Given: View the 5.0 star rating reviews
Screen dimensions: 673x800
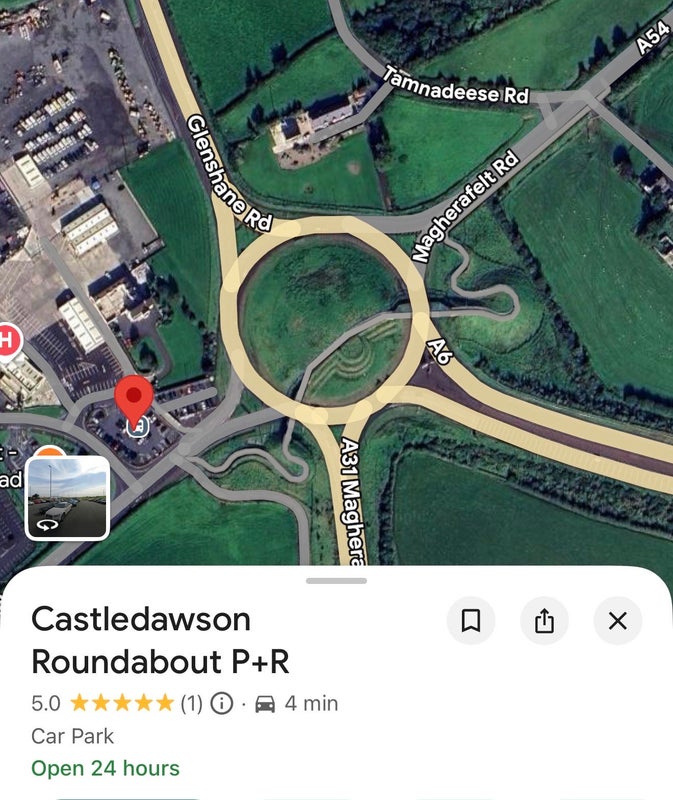Looking at the screenshot, I should 122,703.
